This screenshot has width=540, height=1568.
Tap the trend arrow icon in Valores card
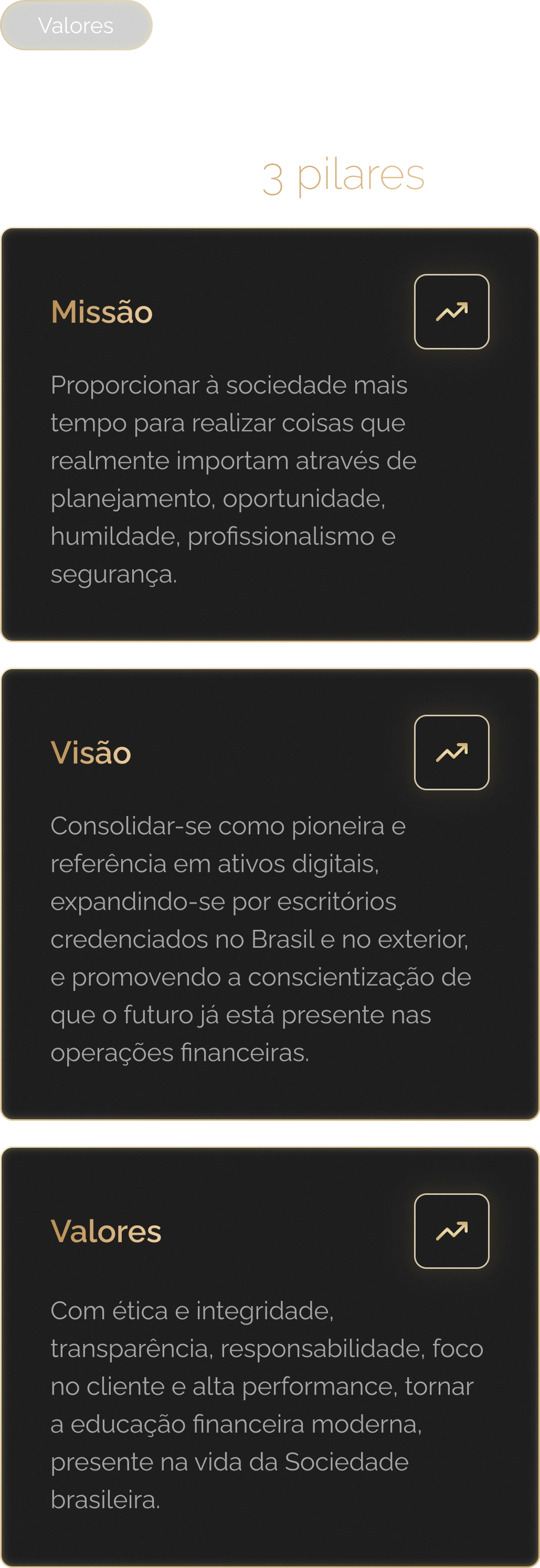tap(451, 1231)
